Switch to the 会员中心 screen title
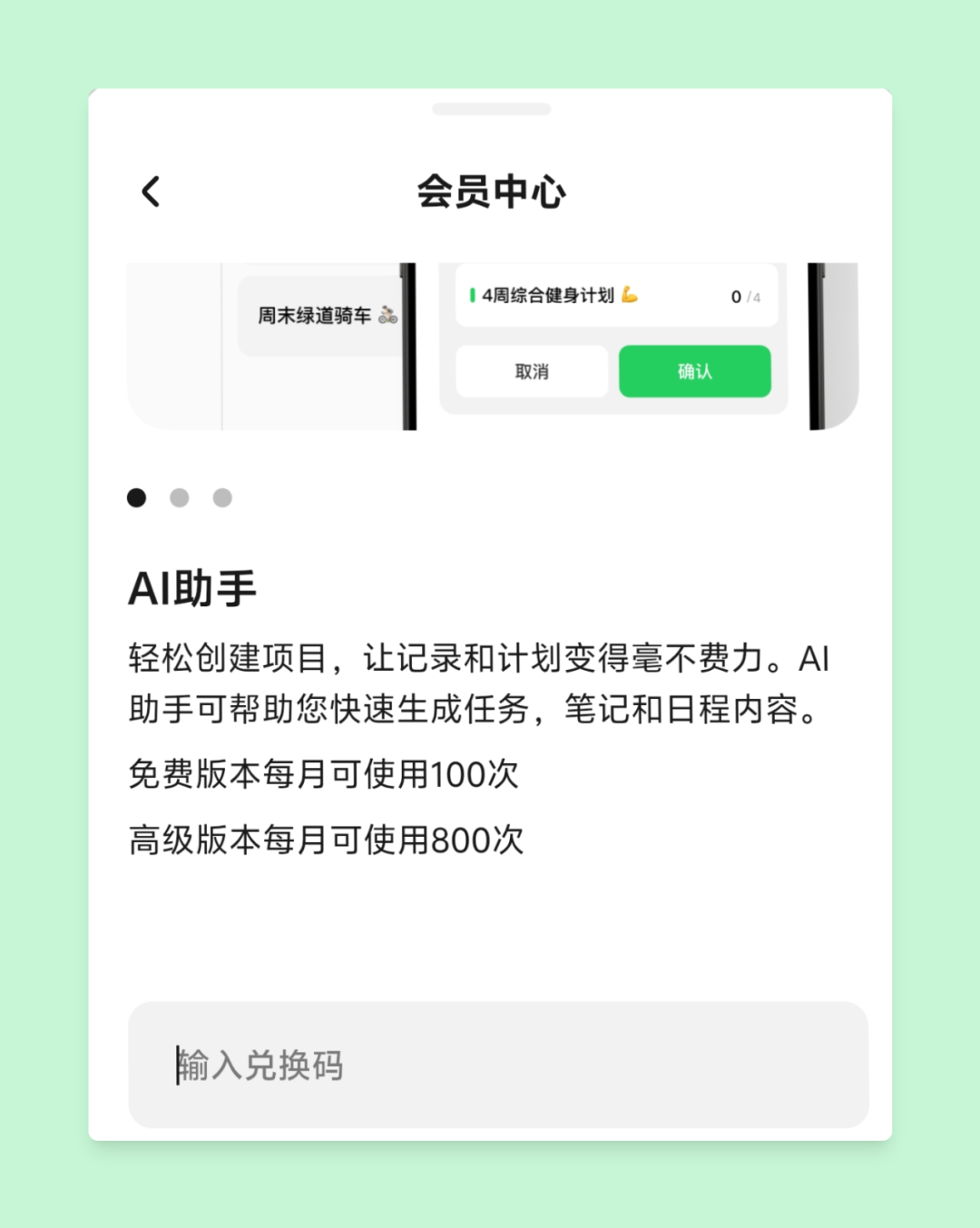The width and height of the screenshot is (980, 1228). pos(492,192)
